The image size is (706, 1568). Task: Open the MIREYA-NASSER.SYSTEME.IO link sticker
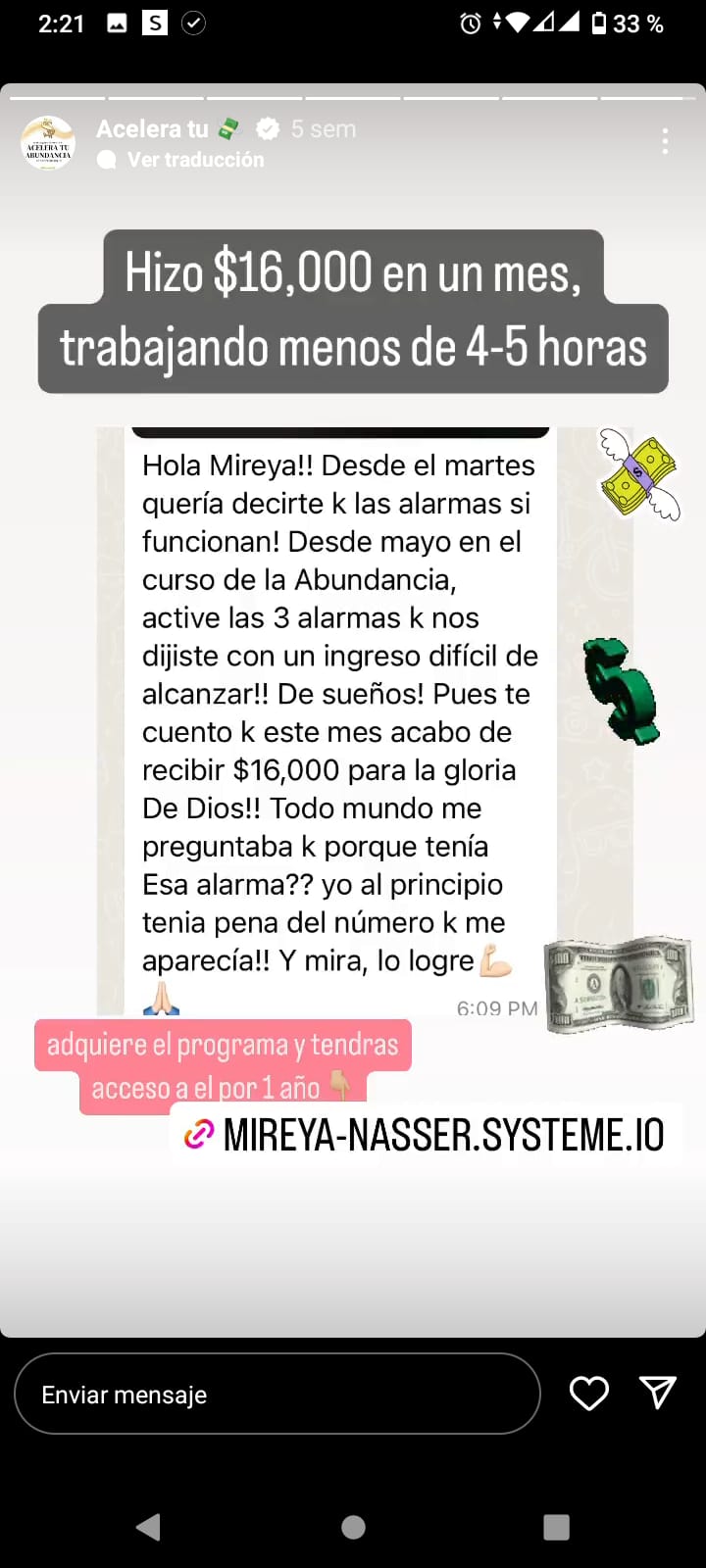pyautogui.click(x=426, y=1135)
